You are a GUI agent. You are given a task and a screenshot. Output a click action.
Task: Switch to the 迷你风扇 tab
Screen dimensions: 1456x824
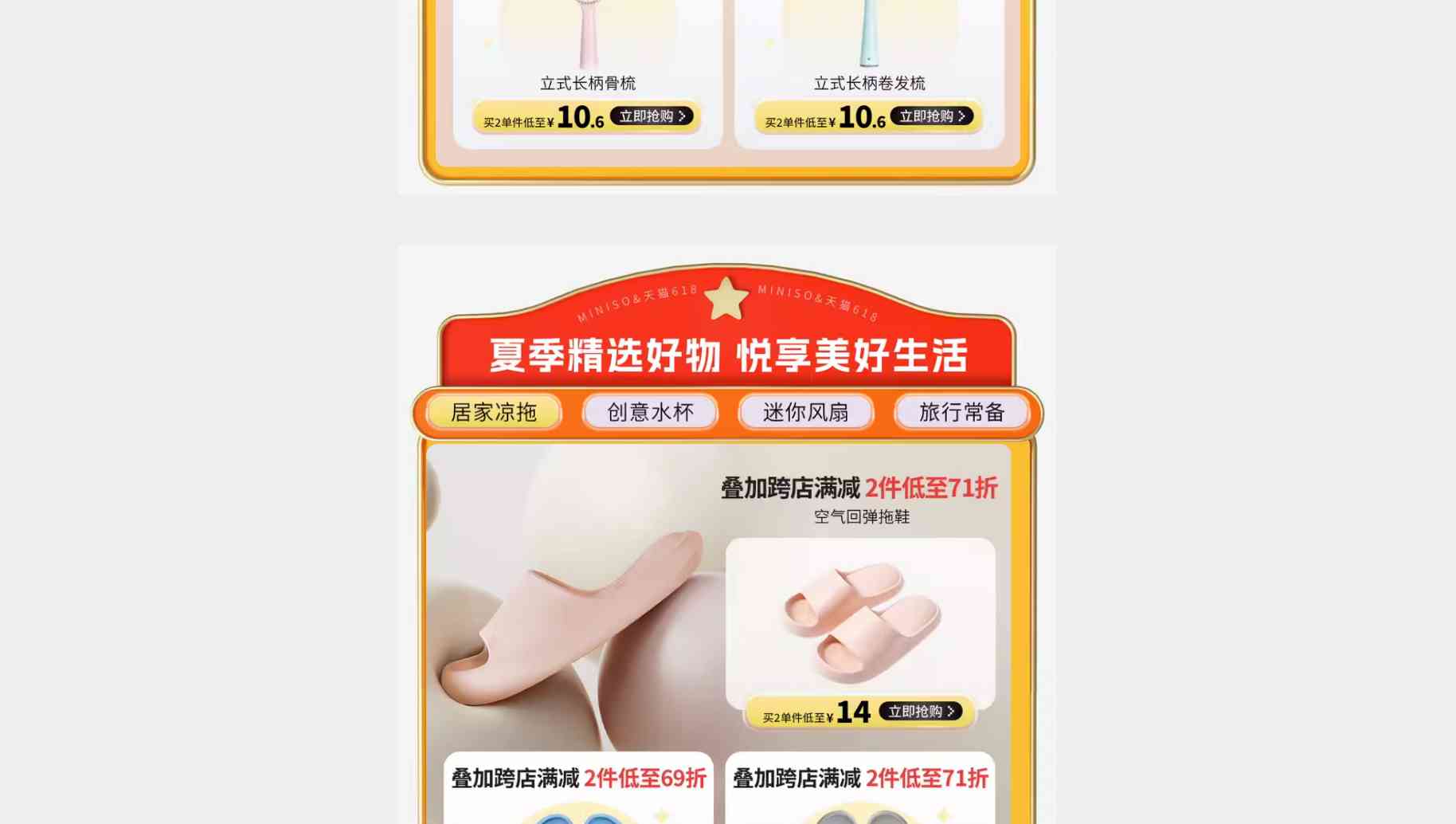click(806, 412)
